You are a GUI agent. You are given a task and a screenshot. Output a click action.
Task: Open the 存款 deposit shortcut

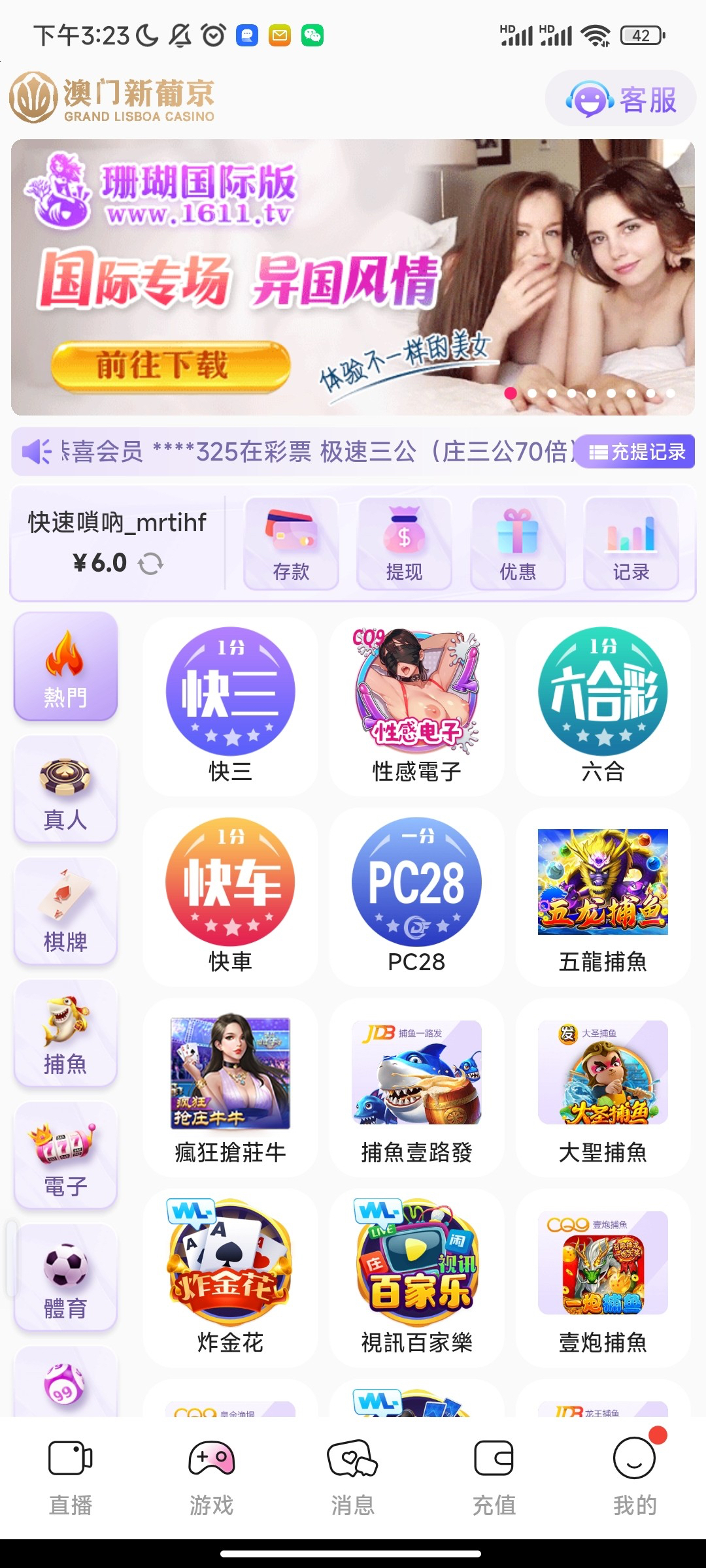[291, 544]
